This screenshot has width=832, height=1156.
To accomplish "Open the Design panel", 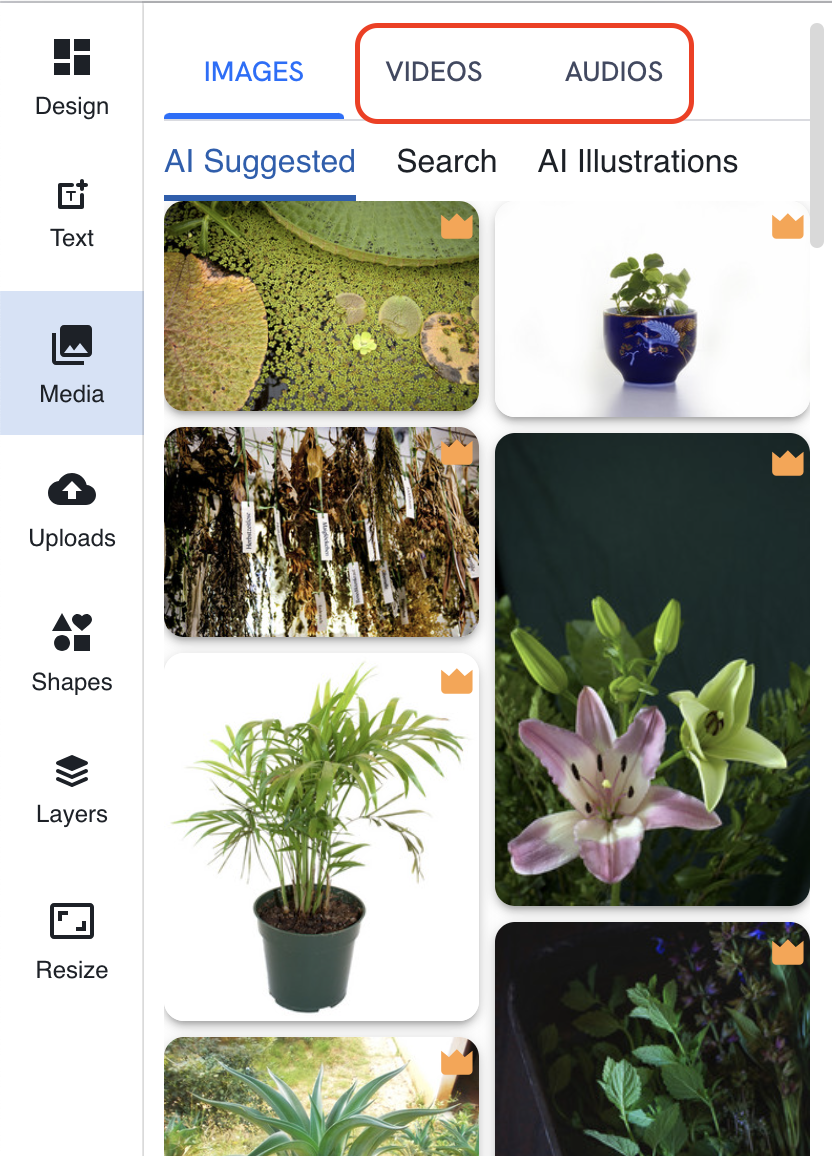I will (71, 76).
